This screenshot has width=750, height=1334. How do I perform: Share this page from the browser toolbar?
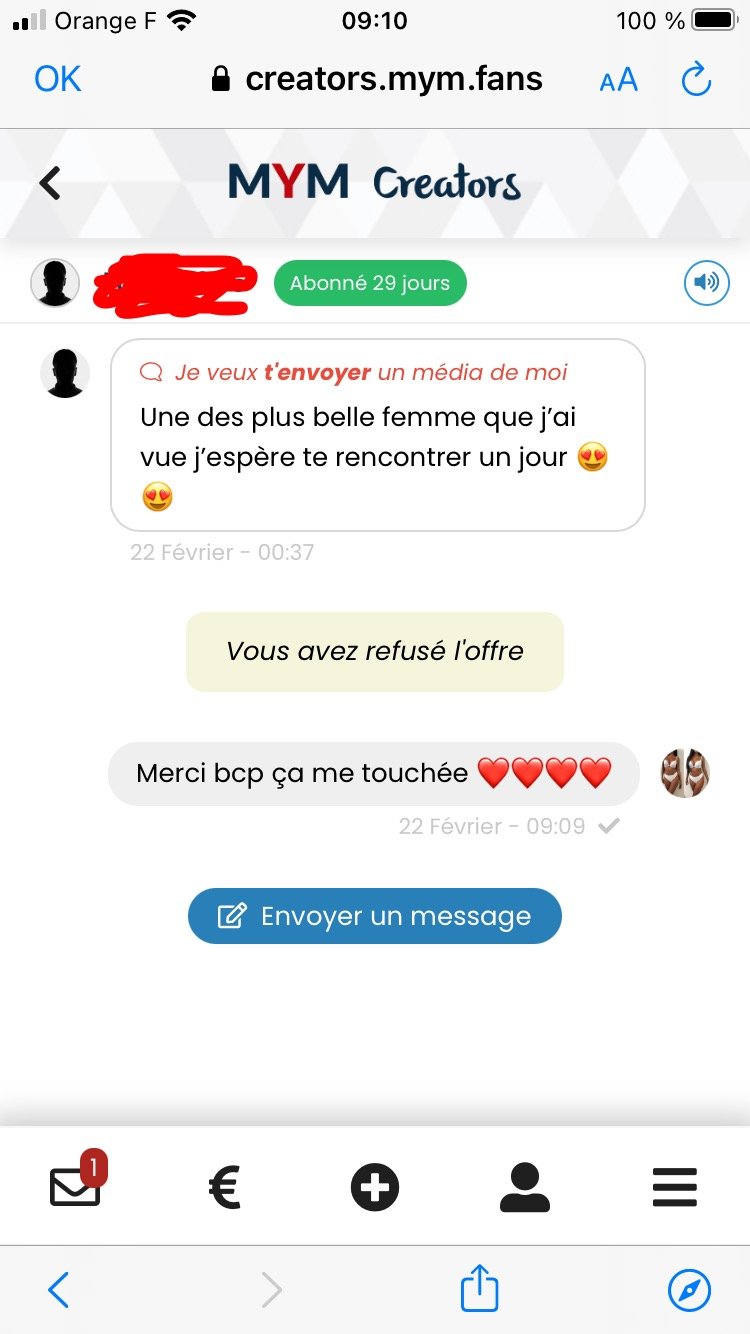pos(479,1289)
